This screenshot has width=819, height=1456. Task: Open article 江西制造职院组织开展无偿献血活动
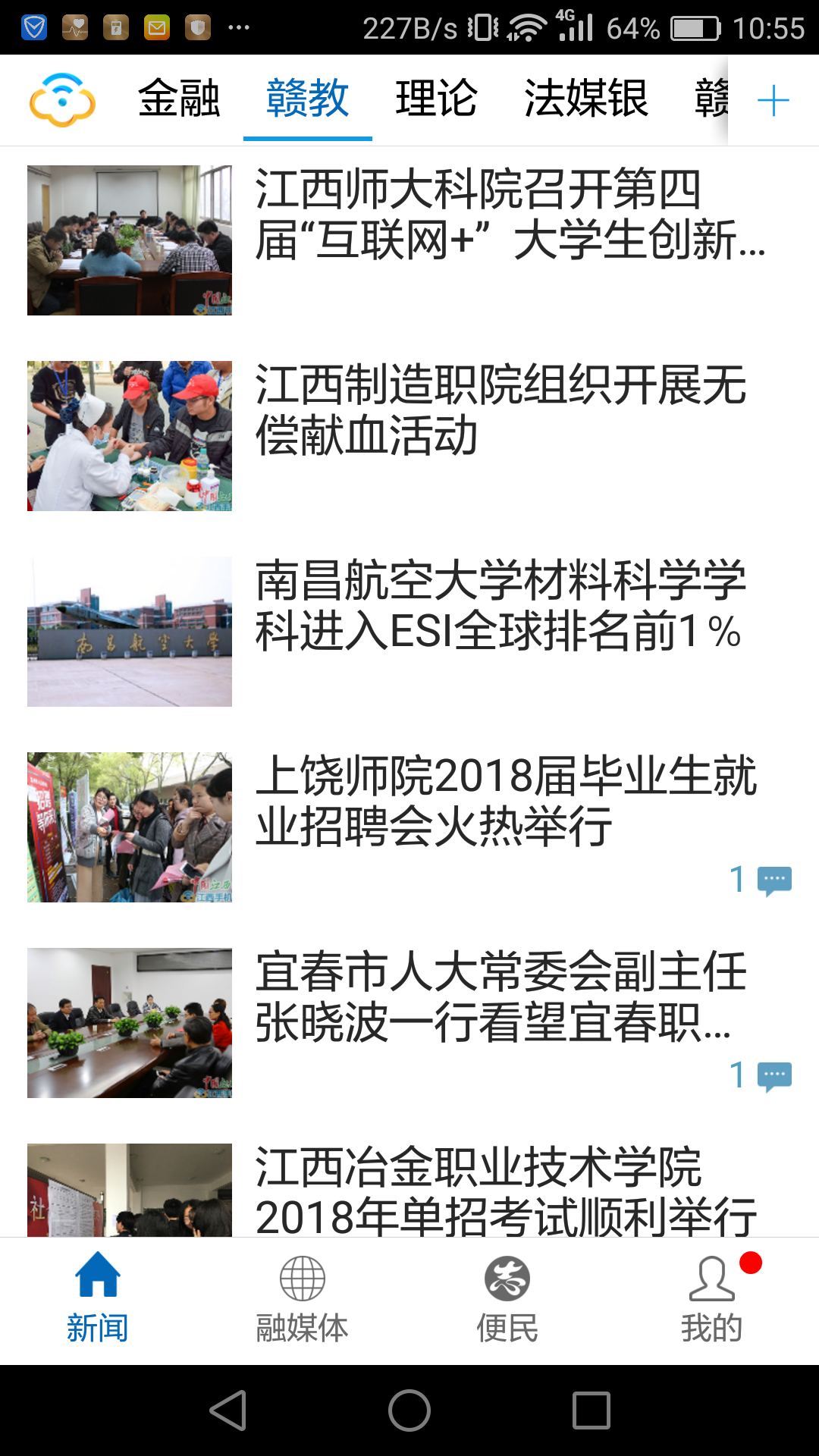(x=500, y=411)
